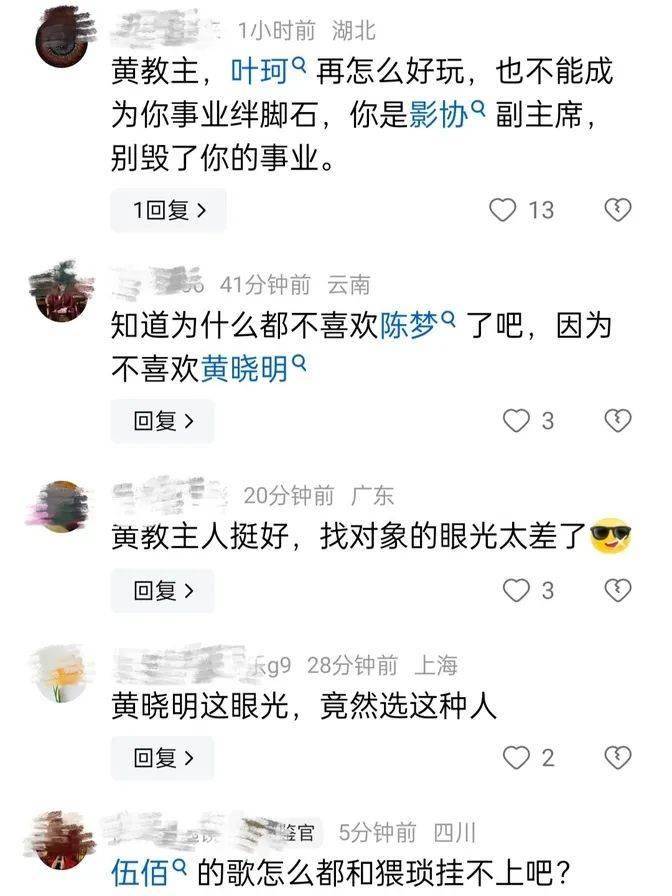Like the Hubei comment with 13 likes
Viewport: 672px width, 896px height.
coord(502,210)
